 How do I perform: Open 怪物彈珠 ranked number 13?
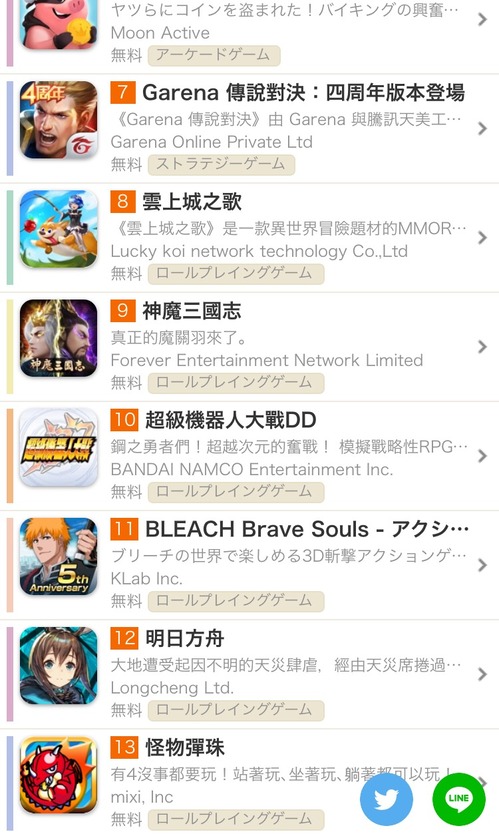(x=250, y=781)
